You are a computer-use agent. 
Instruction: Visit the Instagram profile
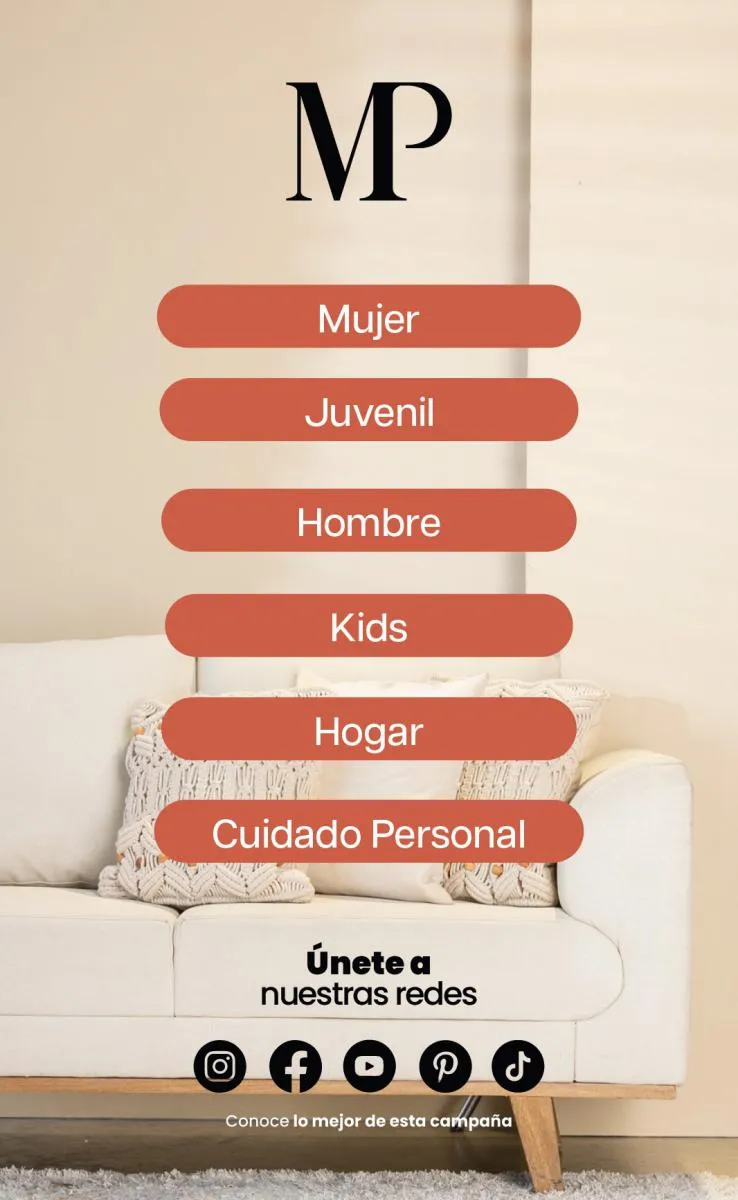[x=220, y=1066]
